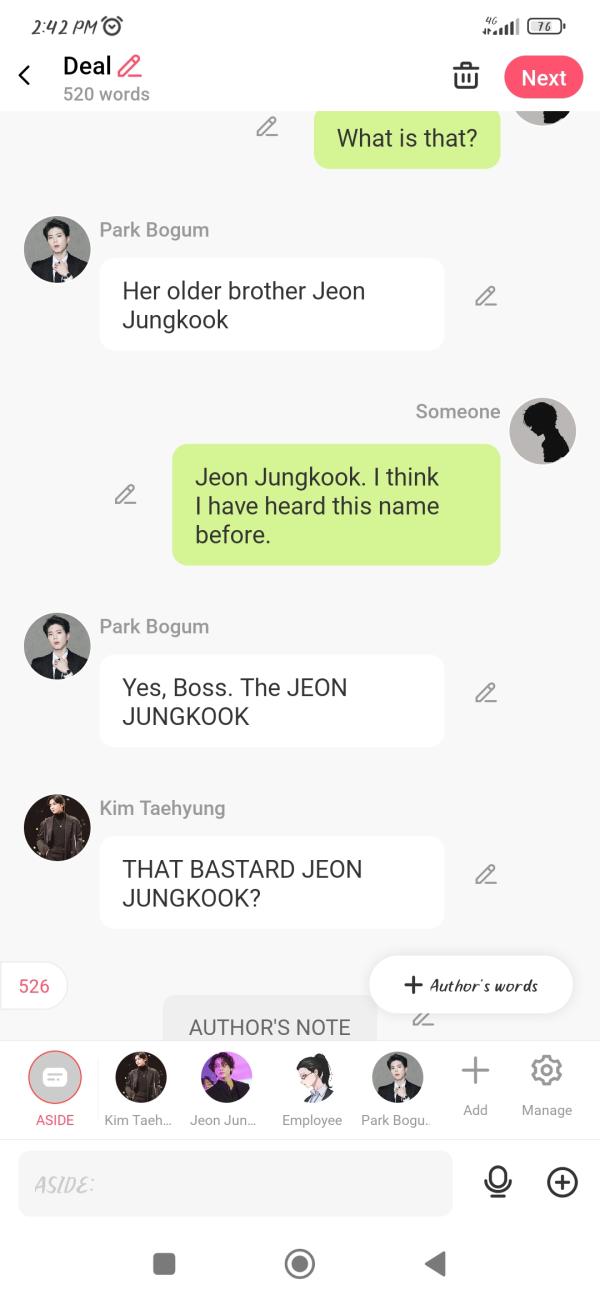Select ASIDE as the speaker

click(55, 1078)
